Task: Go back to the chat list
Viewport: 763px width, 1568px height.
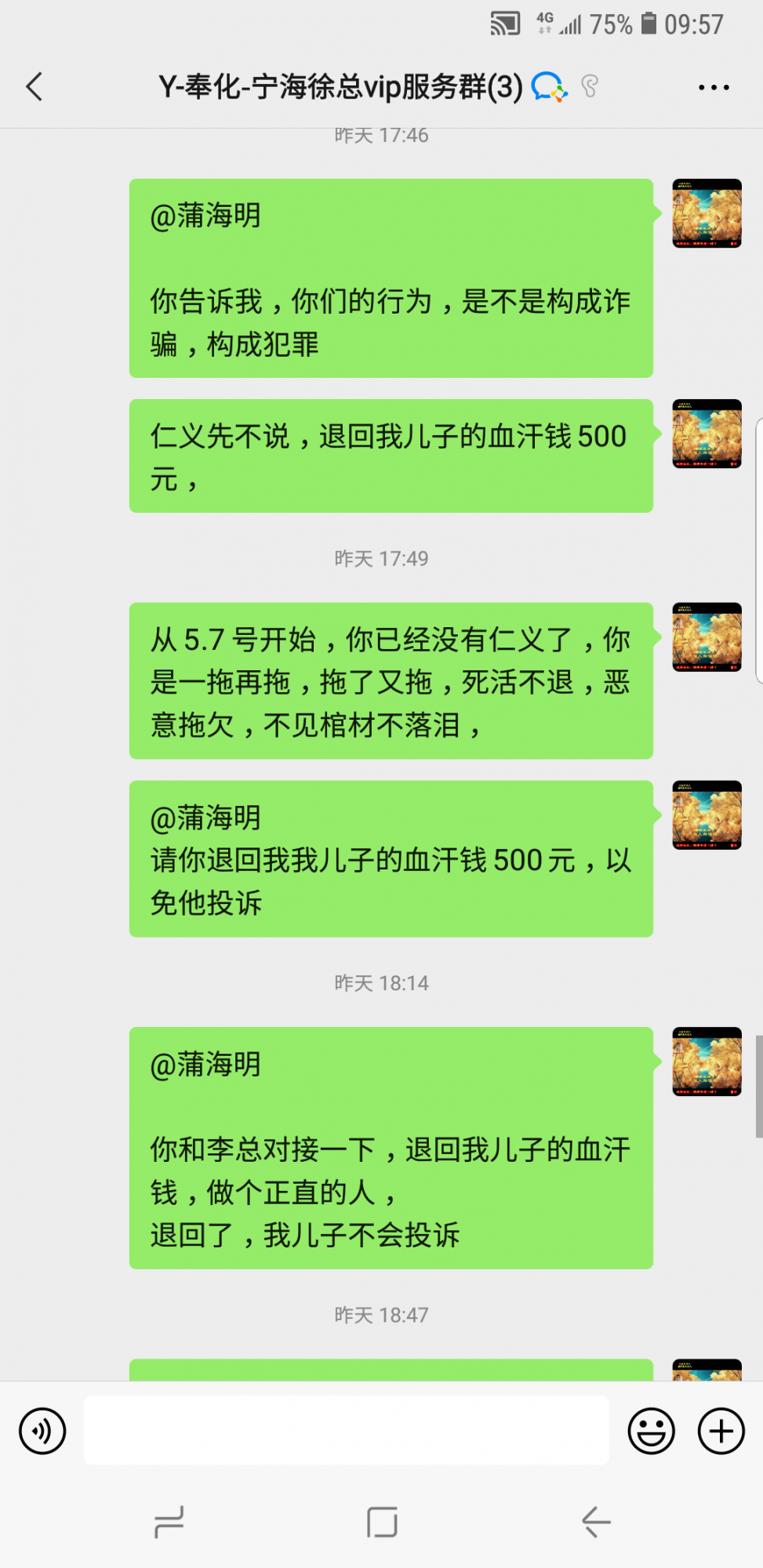Action: click(35, 86)
